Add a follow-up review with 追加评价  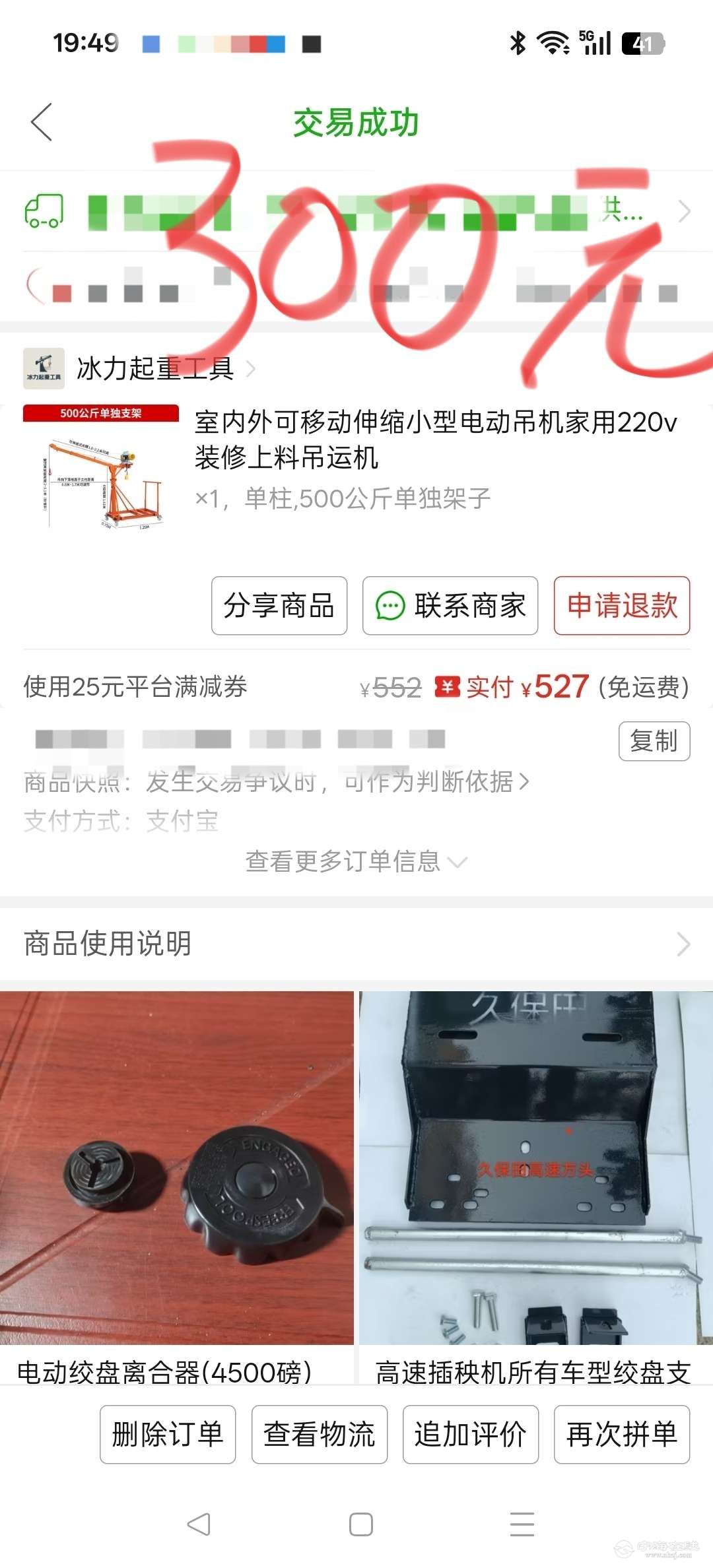coord(471,1434)
